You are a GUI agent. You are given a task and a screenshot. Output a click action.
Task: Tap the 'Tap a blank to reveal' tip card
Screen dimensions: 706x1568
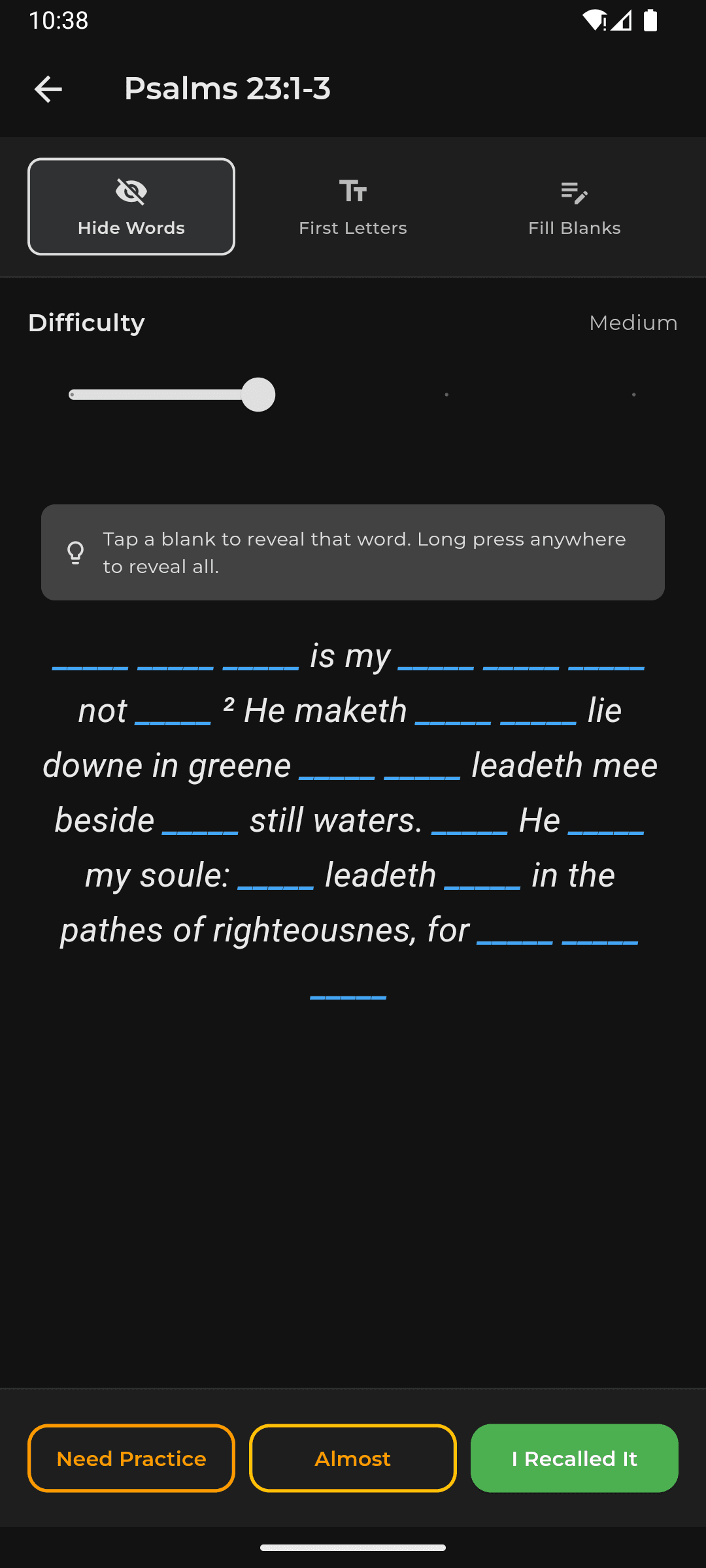pos(353,552)
